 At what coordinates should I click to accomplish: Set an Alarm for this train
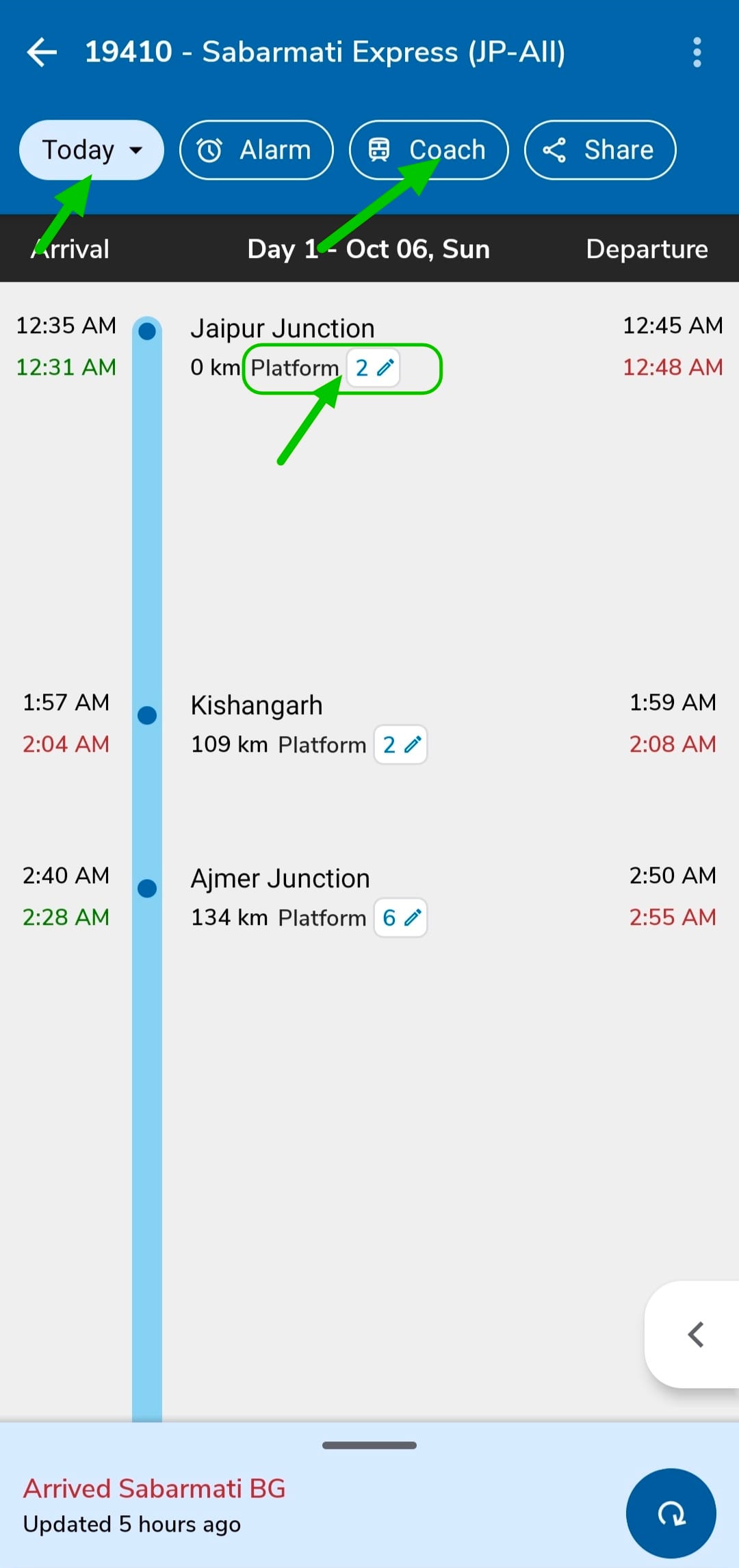pos(257,150)
